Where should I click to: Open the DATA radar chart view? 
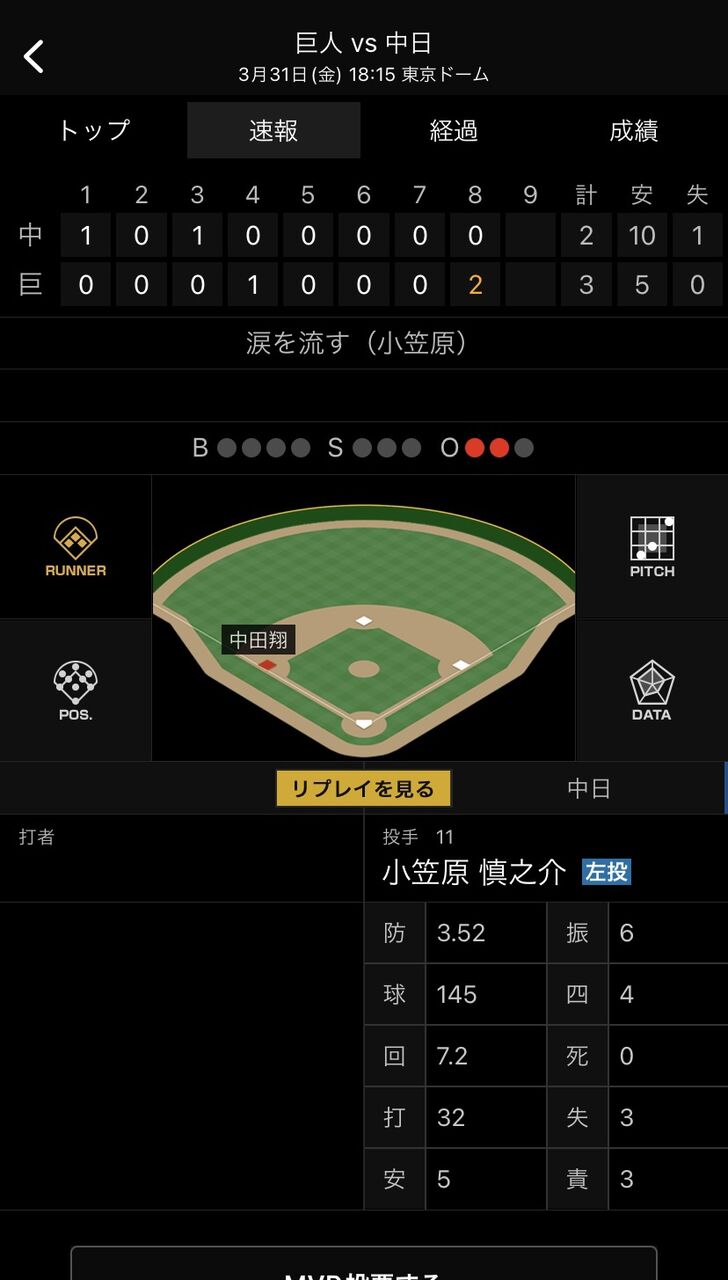[x=652, y=691]
